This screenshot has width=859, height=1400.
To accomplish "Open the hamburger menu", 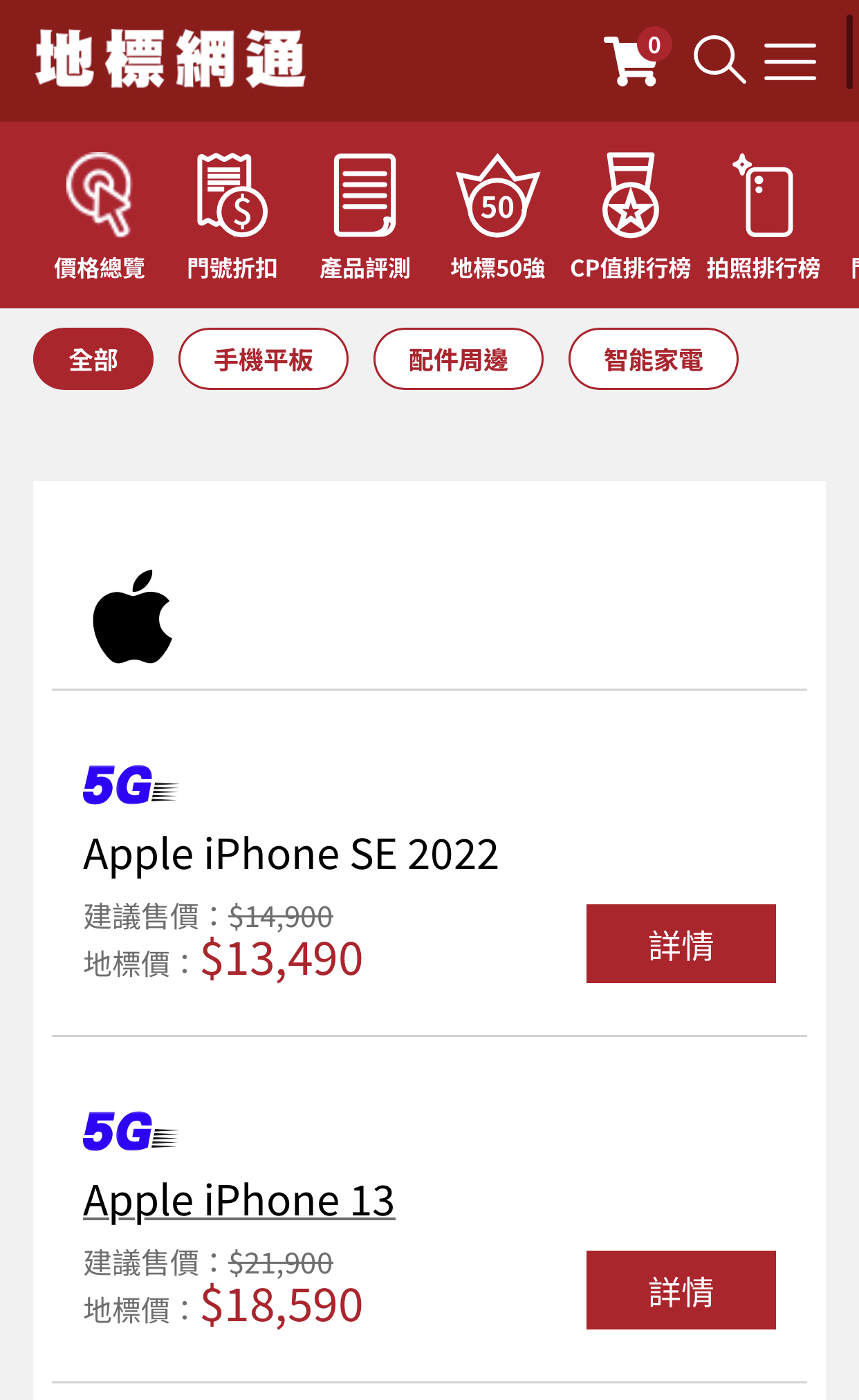I will (x=790, y=61).
